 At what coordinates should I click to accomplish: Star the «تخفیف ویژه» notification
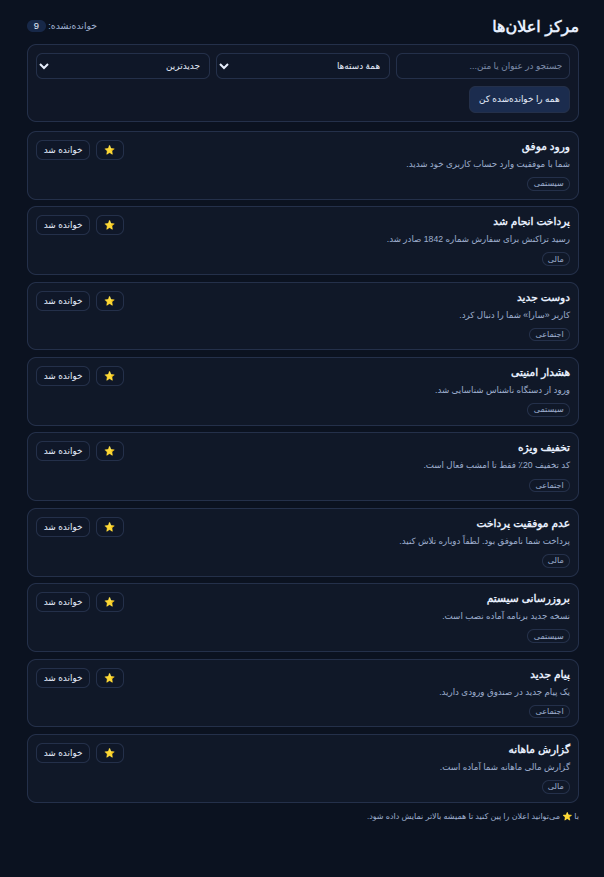point(110,451)
